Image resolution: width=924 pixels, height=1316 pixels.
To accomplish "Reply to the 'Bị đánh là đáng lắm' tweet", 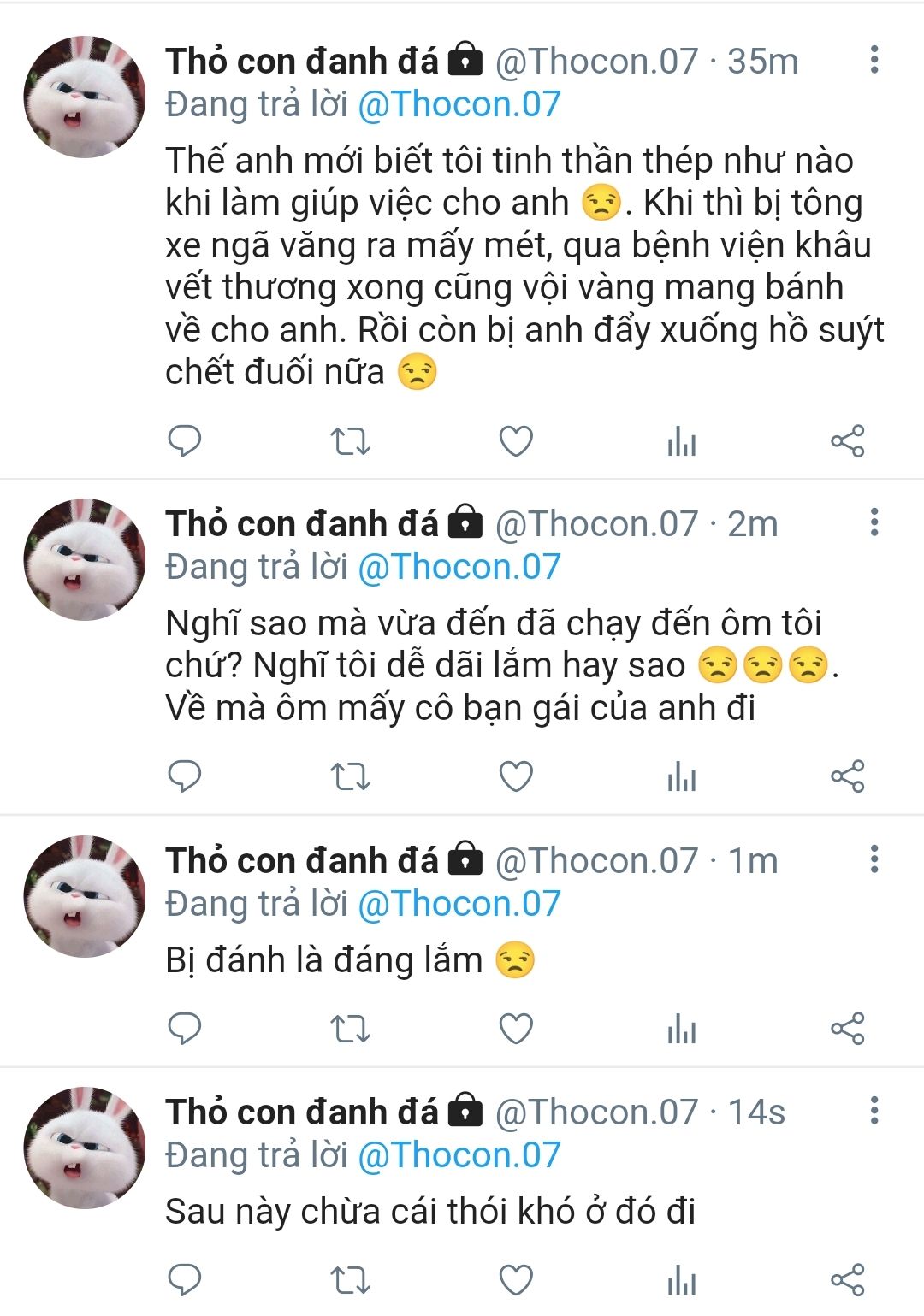I will click(184, 1028).
